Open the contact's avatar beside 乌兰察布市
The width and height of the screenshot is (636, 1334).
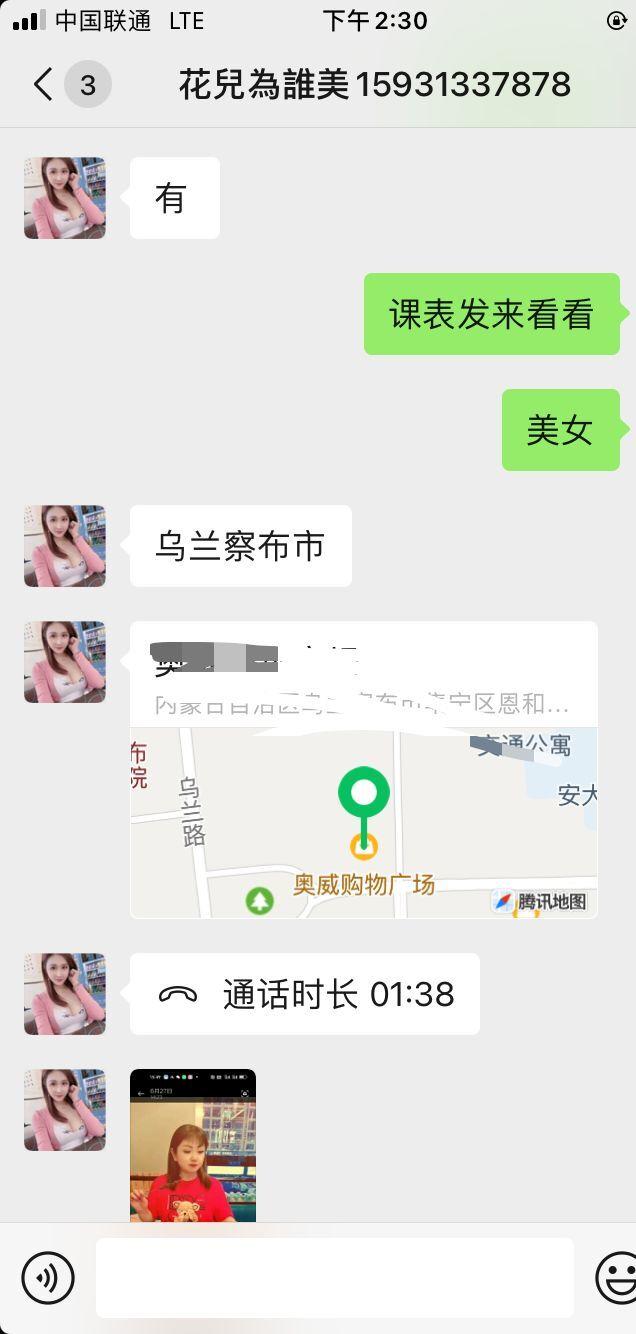coord(65,546)
